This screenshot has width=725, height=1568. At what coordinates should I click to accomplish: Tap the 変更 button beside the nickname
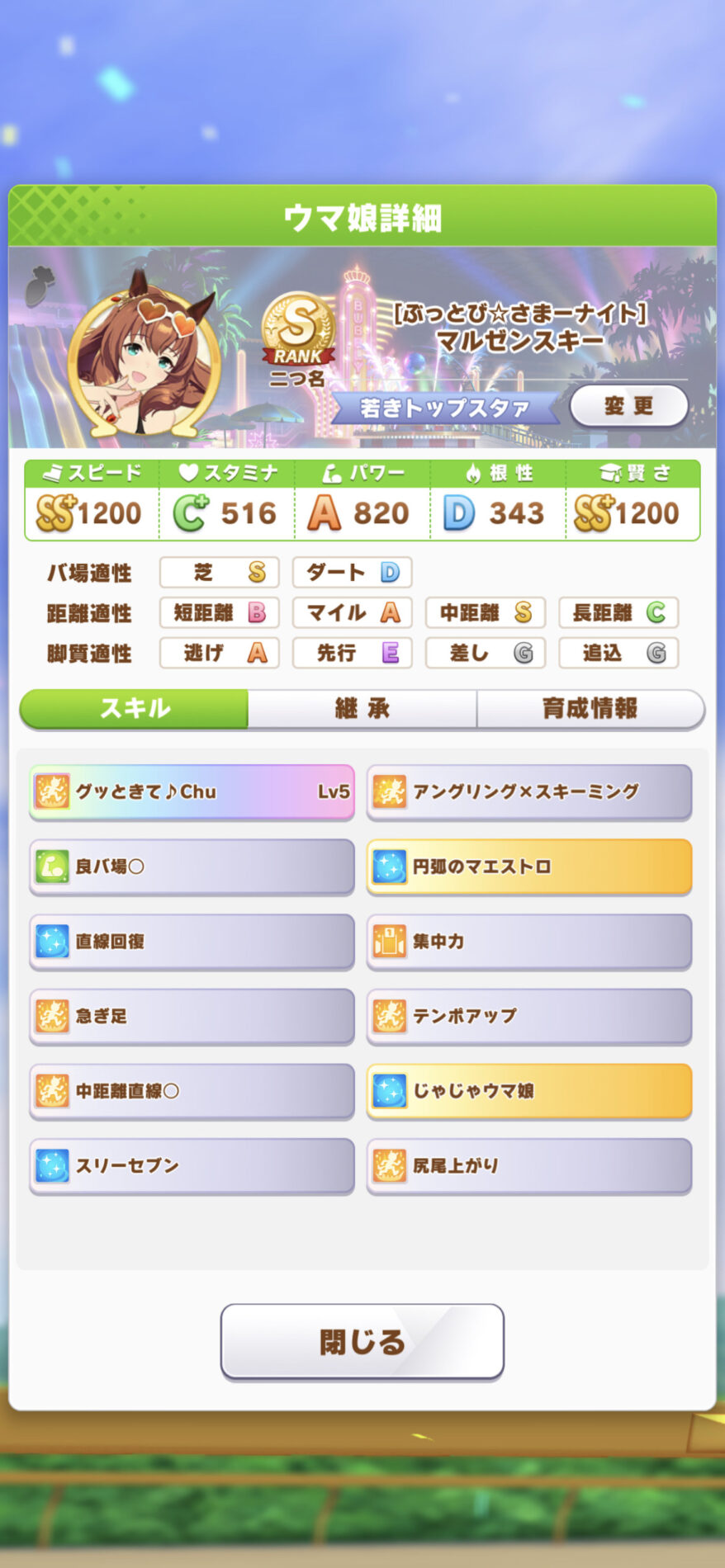[628, 405]
